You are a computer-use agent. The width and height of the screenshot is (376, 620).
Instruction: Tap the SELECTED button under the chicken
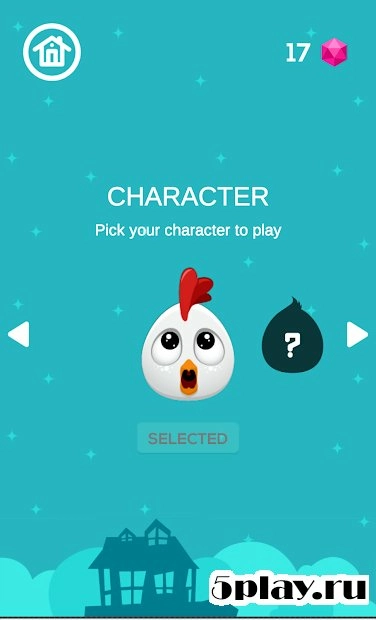tap(188, 438)
